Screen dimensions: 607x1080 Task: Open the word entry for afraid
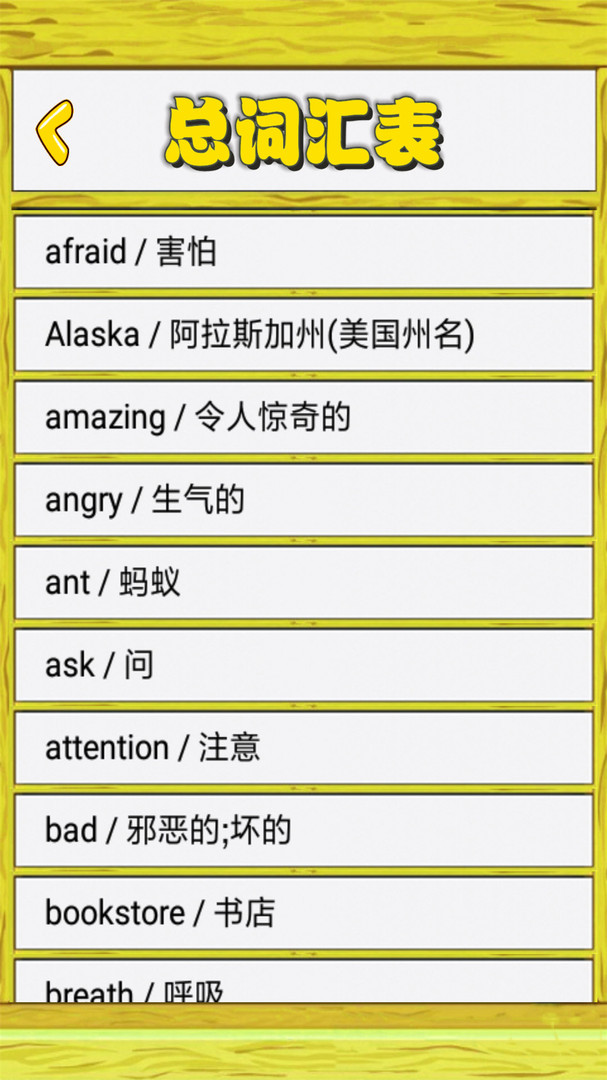click(x=303, y=252)
